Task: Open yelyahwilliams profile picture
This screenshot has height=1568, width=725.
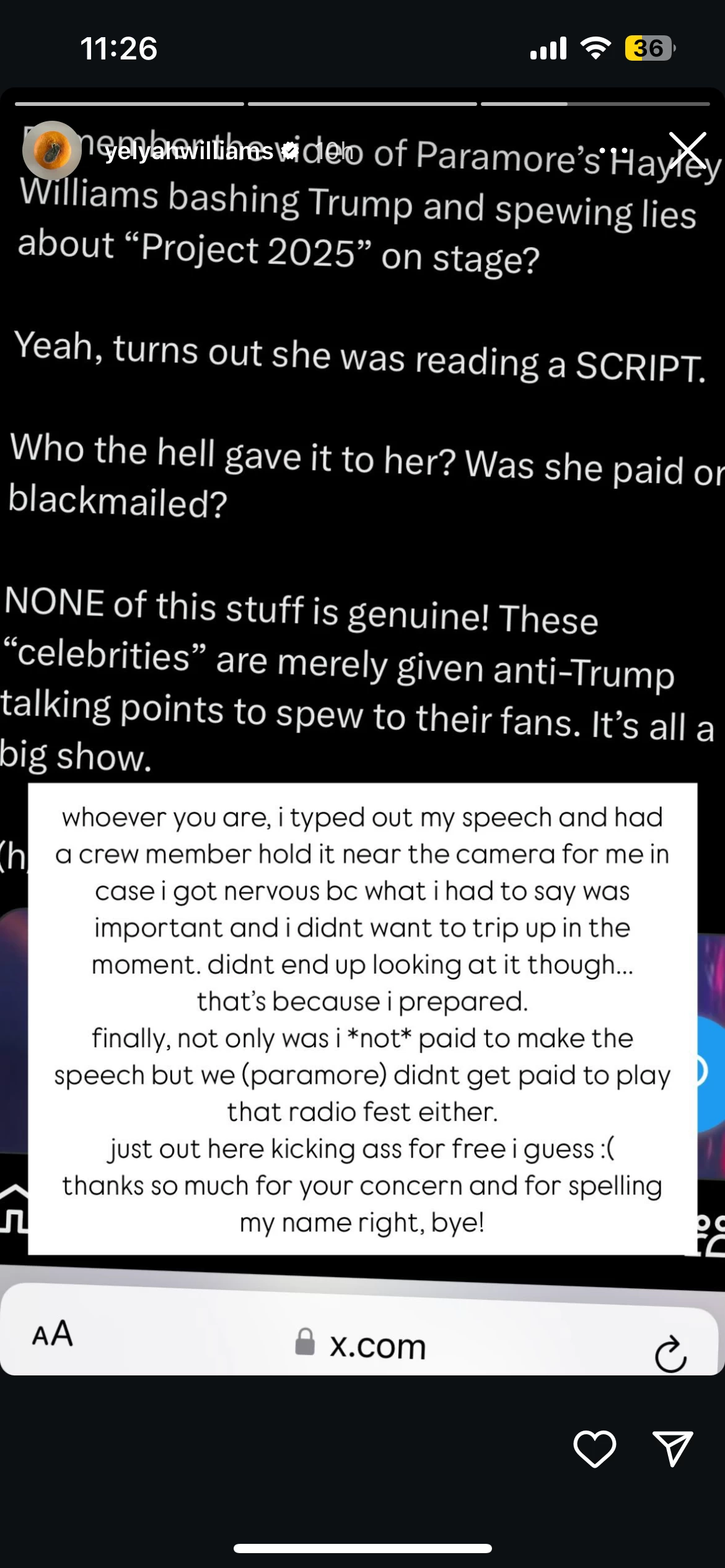Action: [x=52, y=150]
